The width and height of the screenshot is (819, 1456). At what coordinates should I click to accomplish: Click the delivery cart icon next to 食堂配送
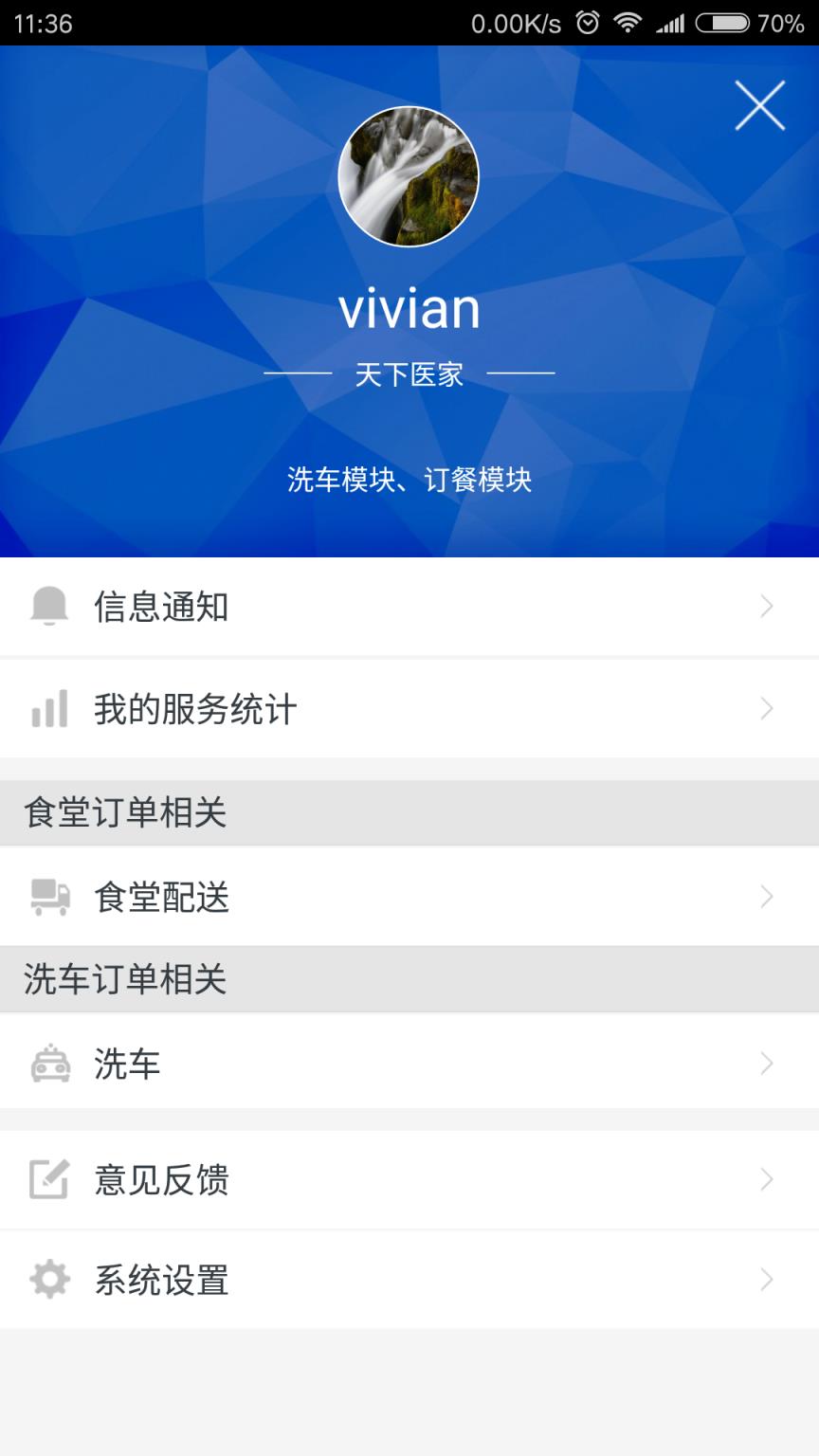pyautogui.click(x=50, y=896)
